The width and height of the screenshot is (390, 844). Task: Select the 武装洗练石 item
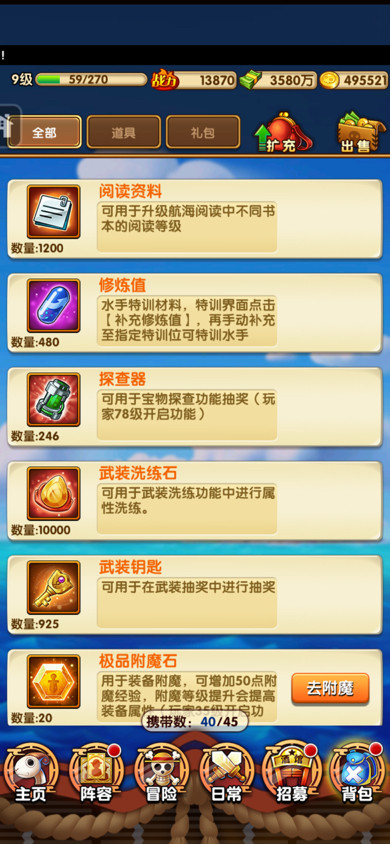point(195,501)
